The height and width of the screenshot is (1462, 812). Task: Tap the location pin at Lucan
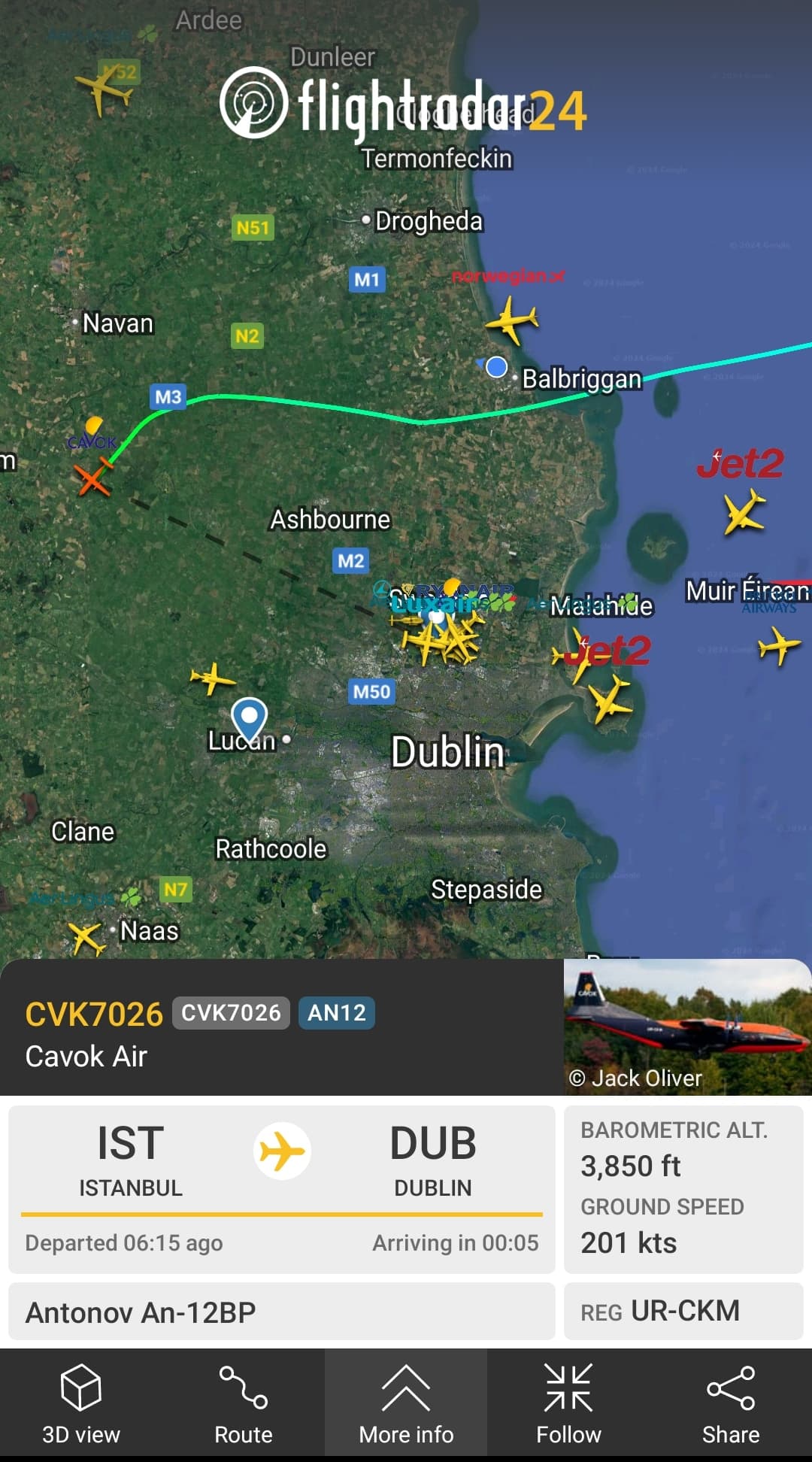coord(249,719)
